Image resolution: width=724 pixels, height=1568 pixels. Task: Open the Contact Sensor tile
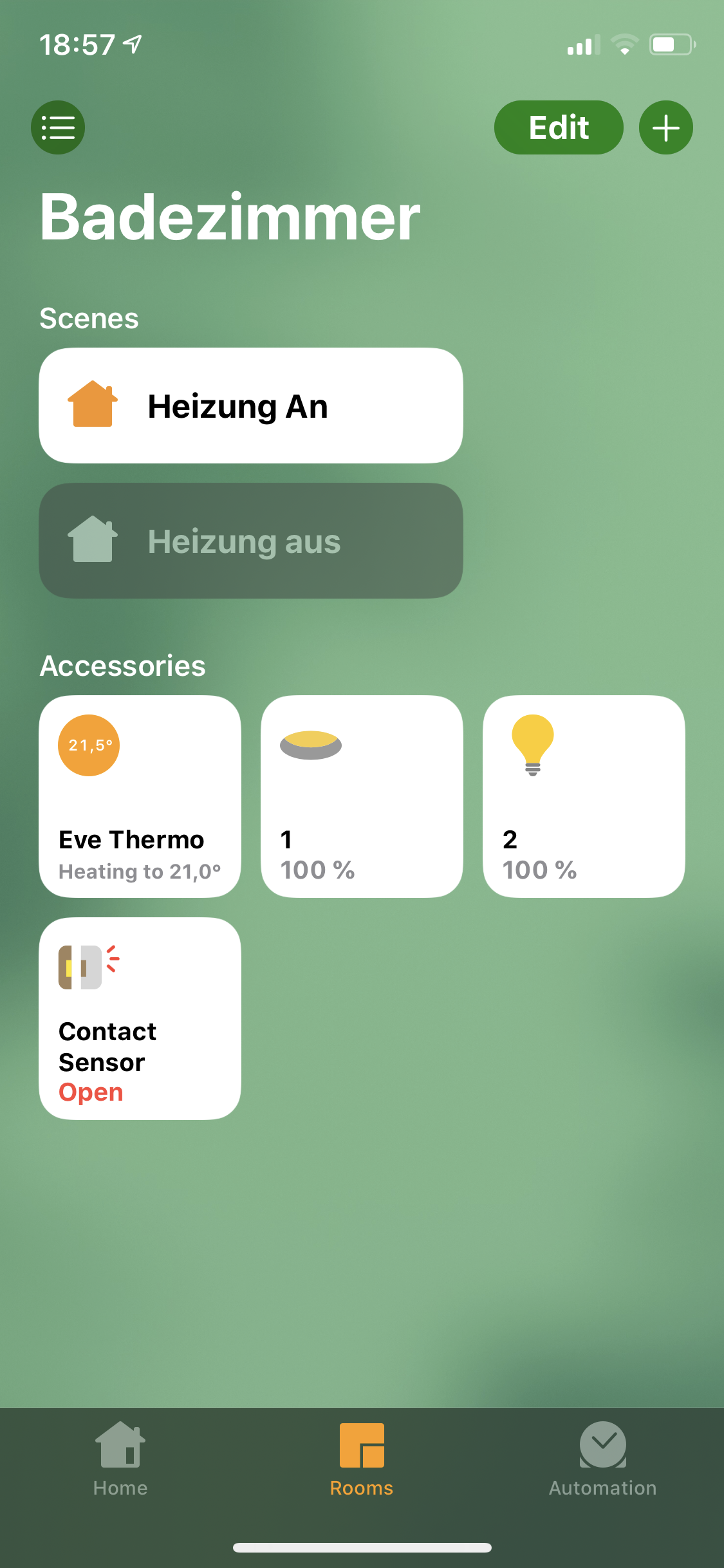click(140, 1018)
